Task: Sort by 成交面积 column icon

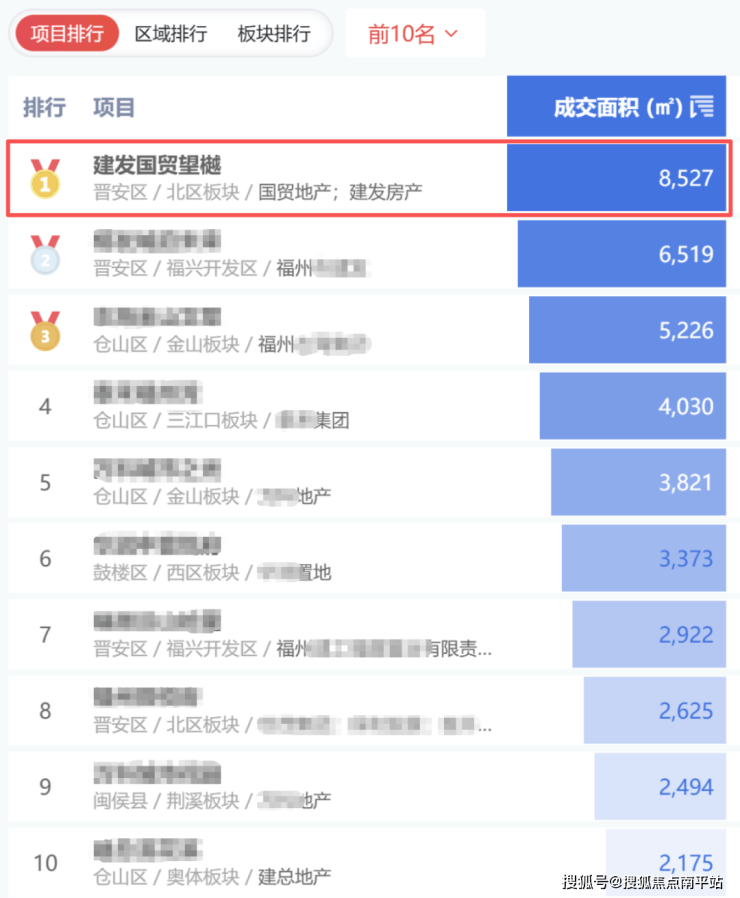Action: click(703, 107)
